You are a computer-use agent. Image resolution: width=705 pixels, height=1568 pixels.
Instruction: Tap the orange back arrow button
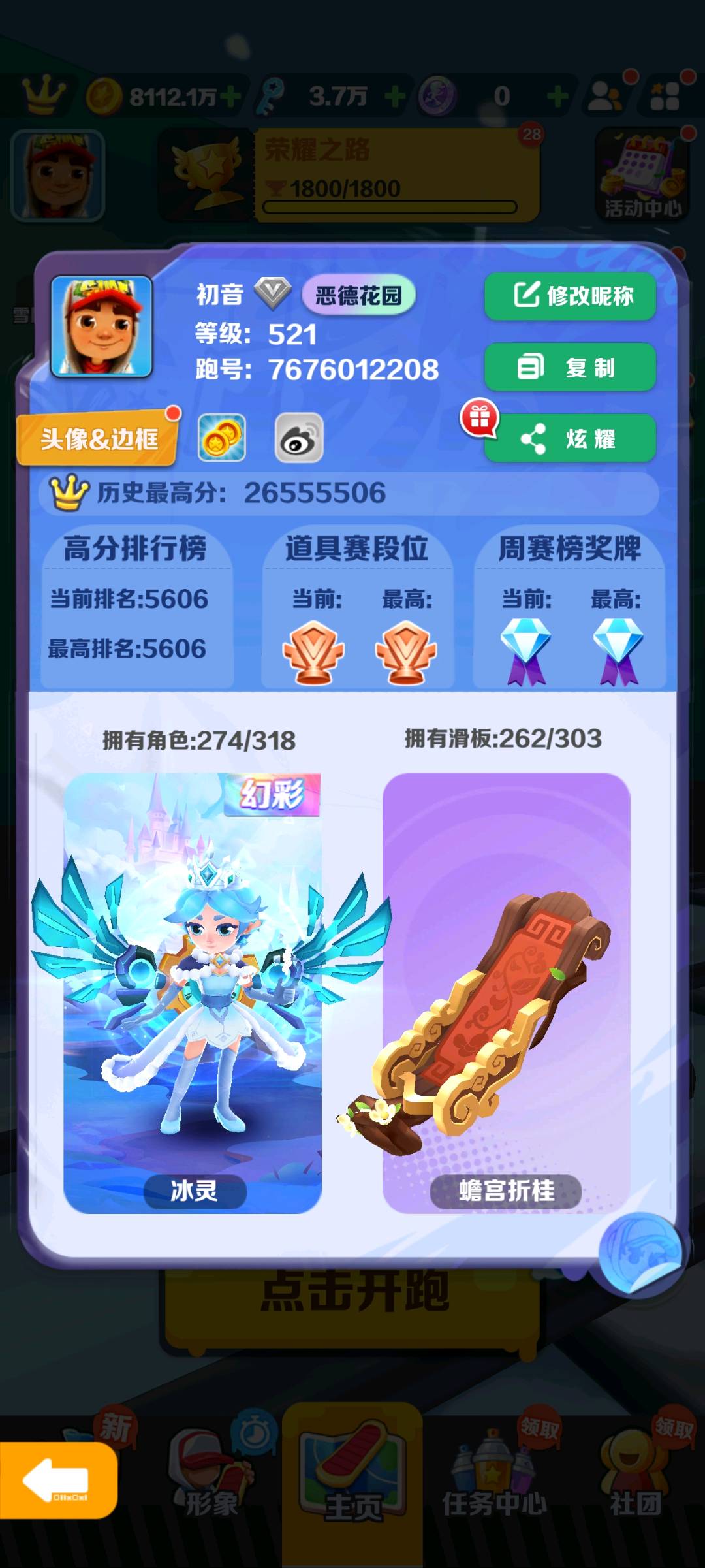[57, 1481]
